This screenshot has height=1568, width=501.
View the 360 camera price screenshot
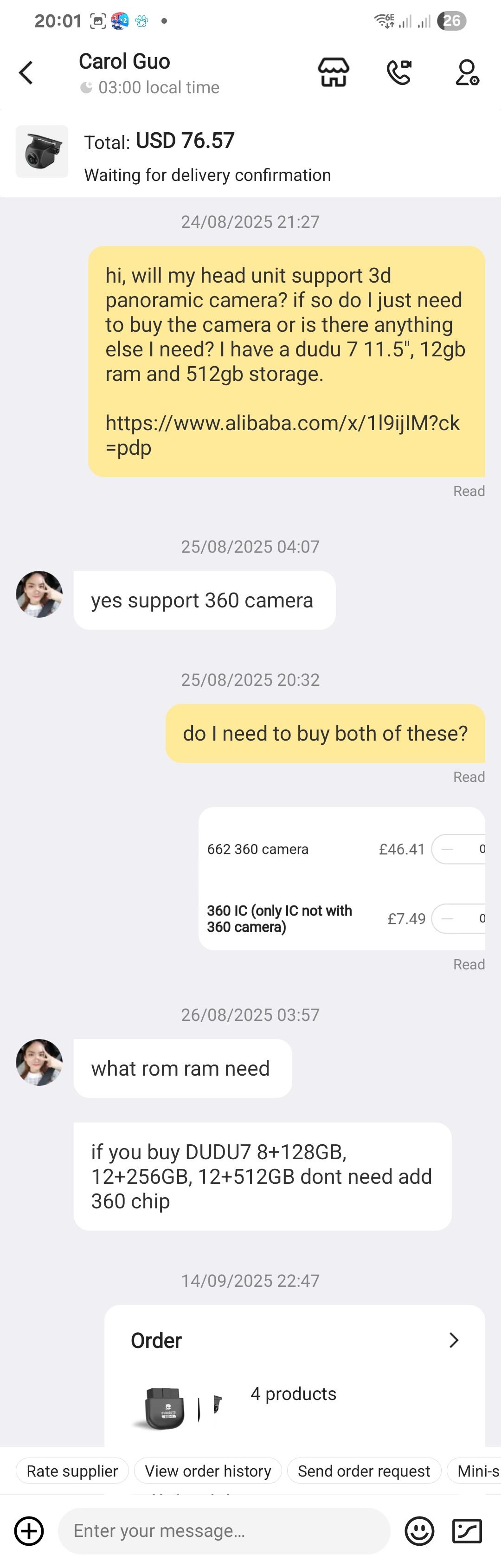[341, 878]
